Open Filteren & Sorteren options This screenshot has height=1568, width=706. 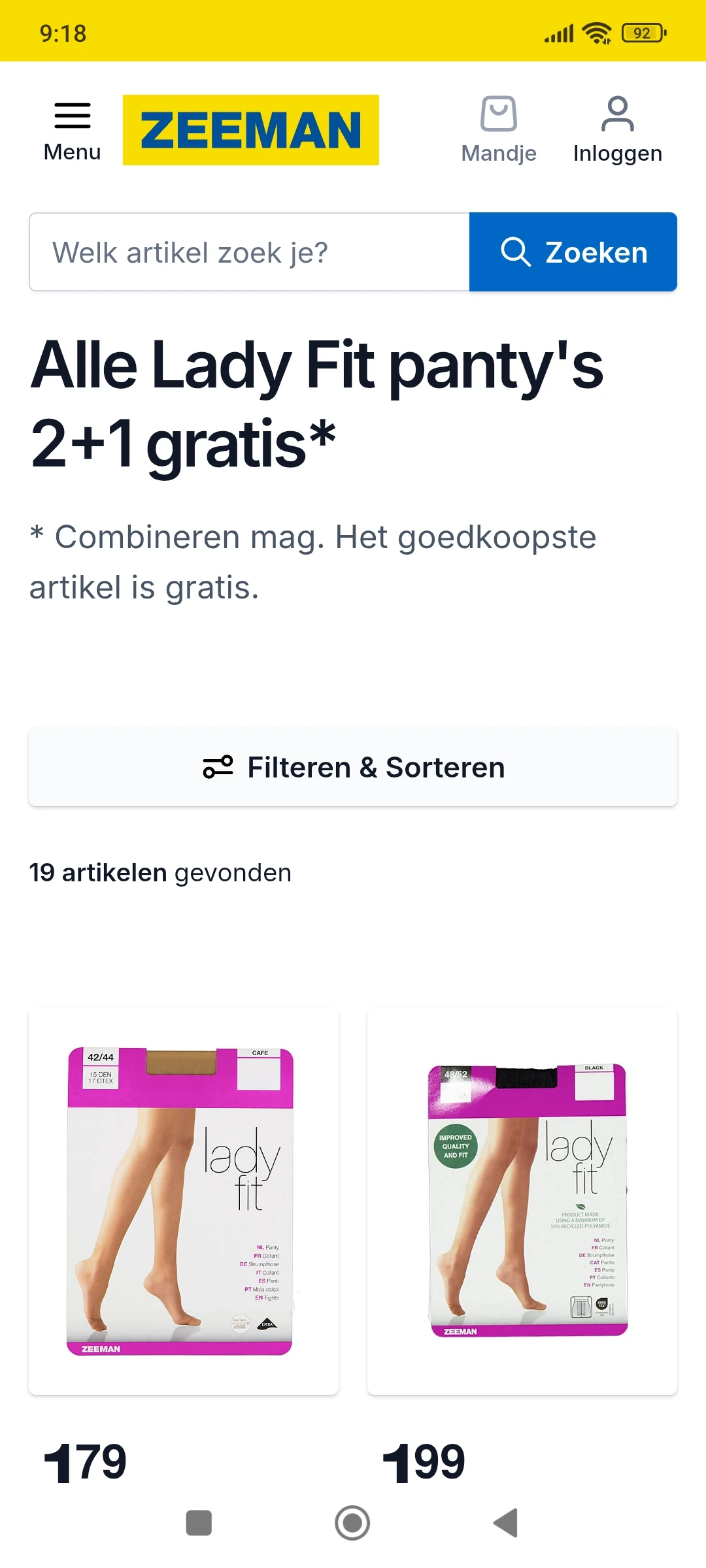pyautogui.click(x=353, y=767)
